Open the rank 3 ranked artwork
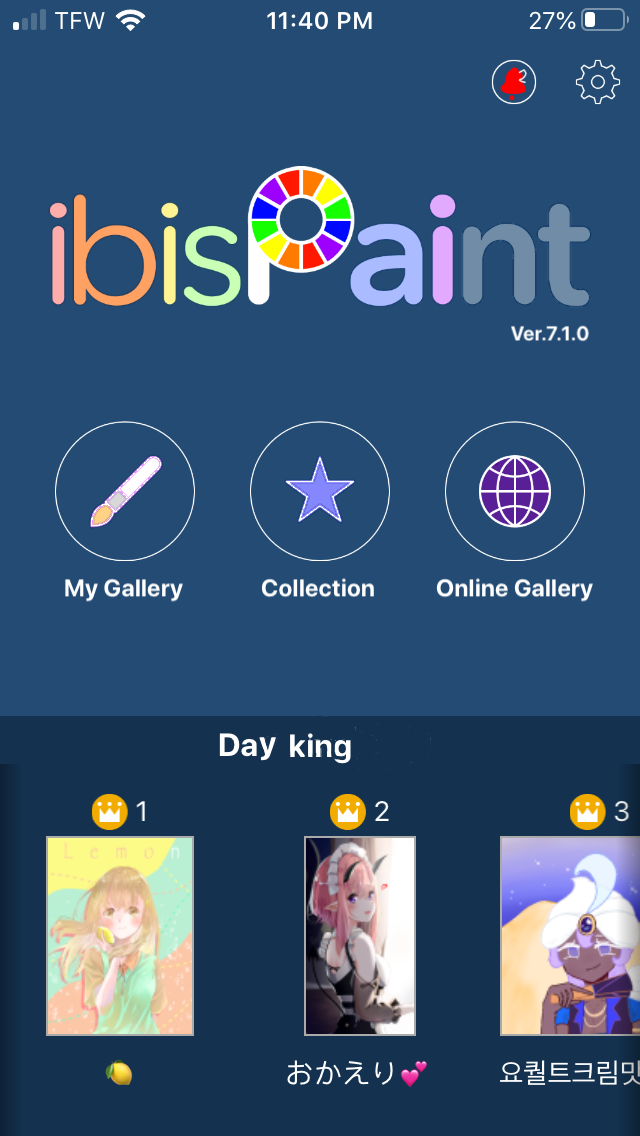 click(x=569, y=936)
